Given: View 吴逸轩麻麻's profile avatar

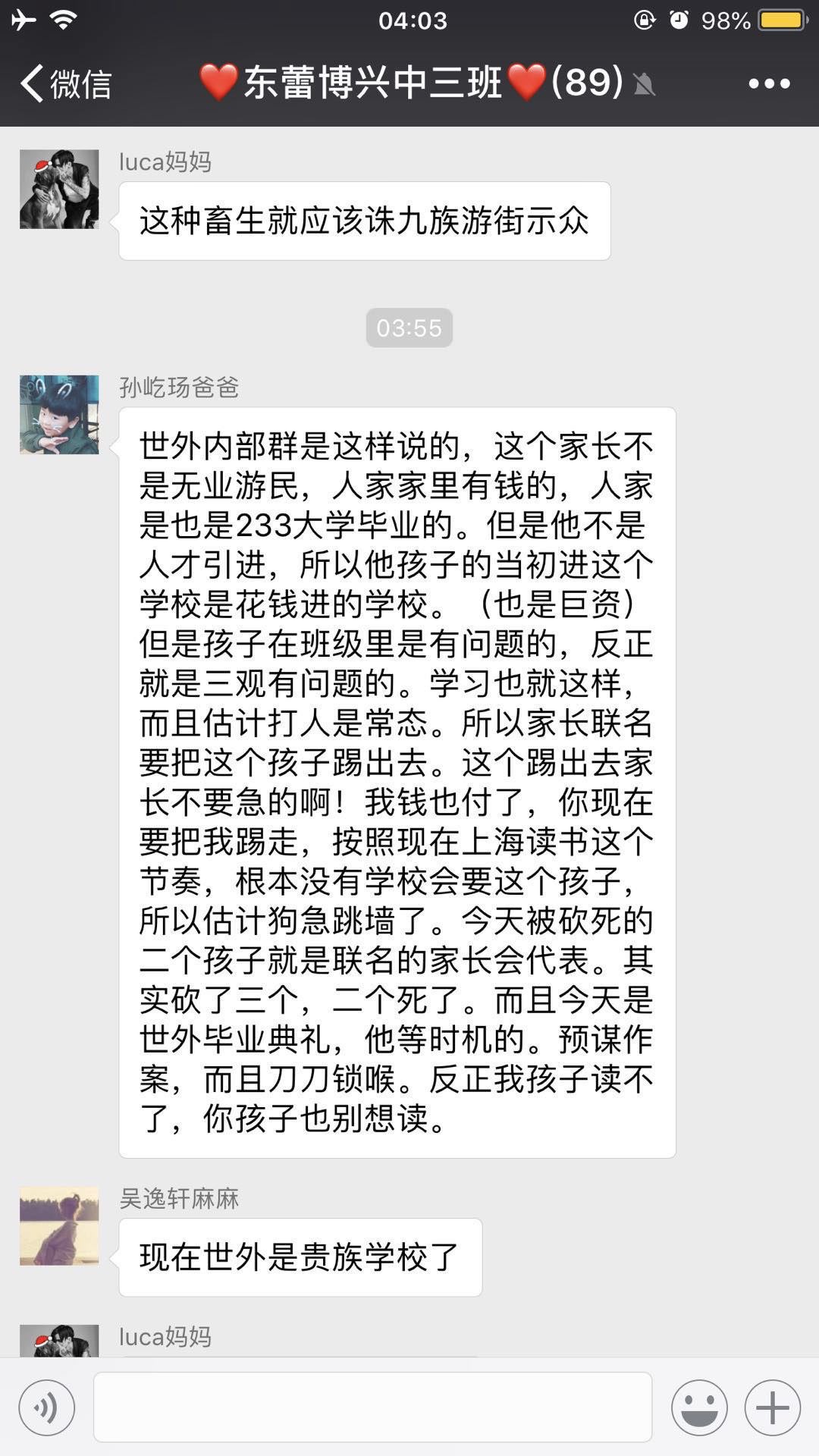Looking at the screenshot, I should (59, 1226).
